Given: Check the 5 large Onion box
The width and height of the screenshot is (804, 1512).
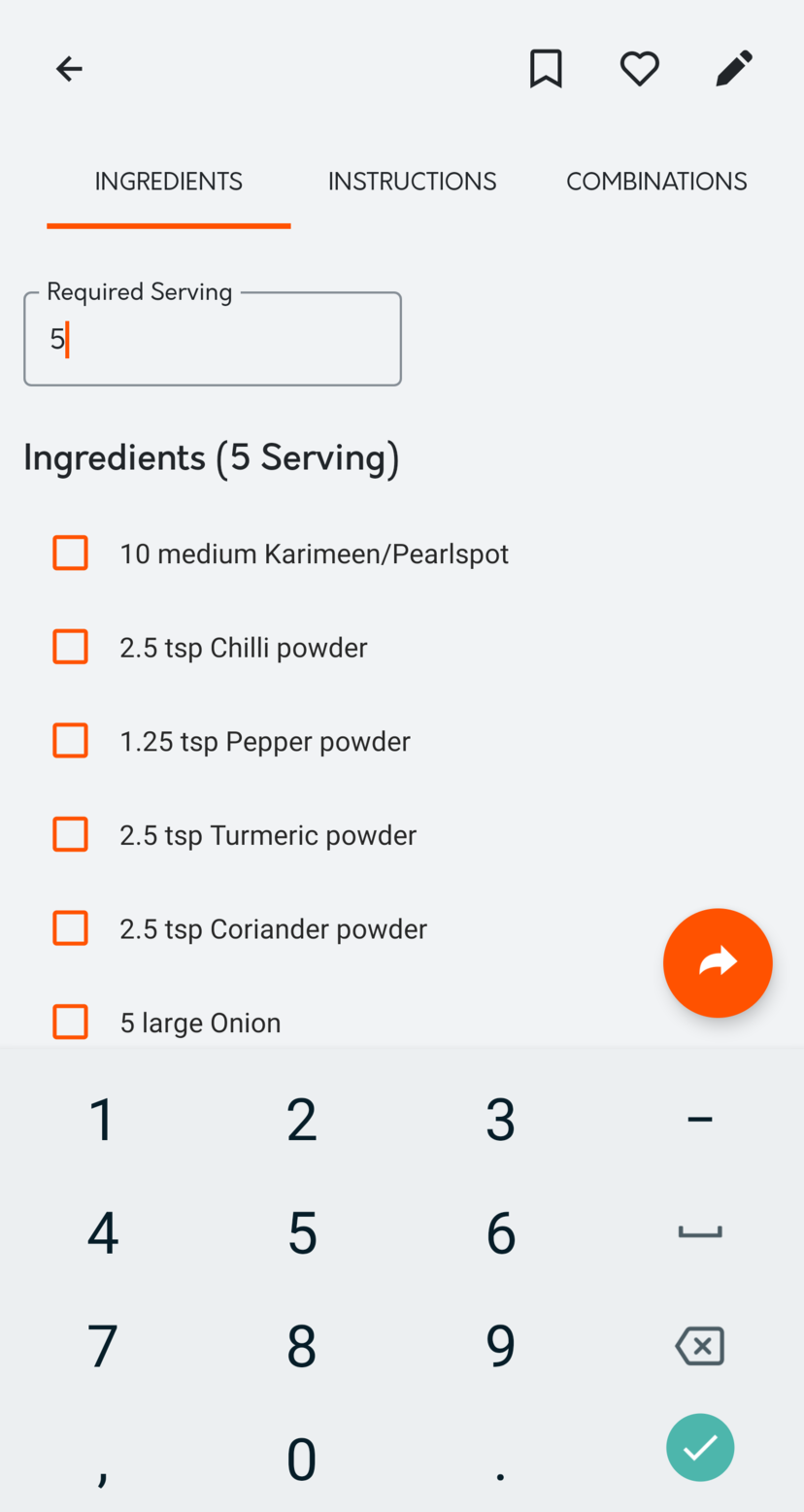Looking at the screenshot, I should 70,1022.
